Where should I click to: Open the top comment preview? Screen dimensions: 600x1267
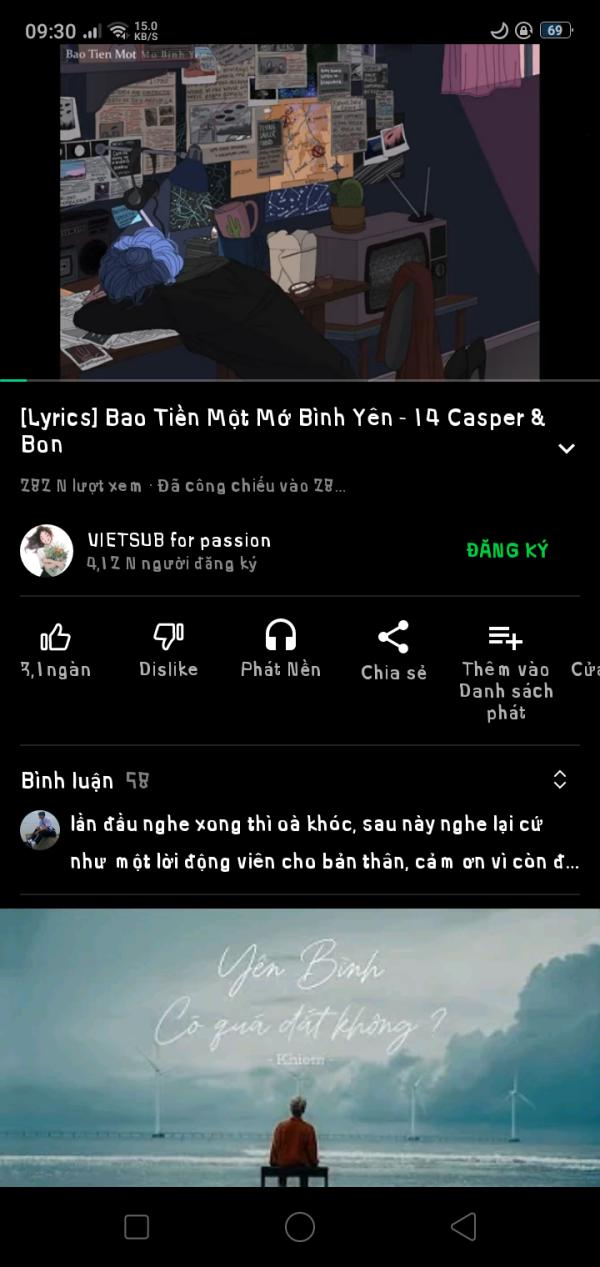point(320,843)
